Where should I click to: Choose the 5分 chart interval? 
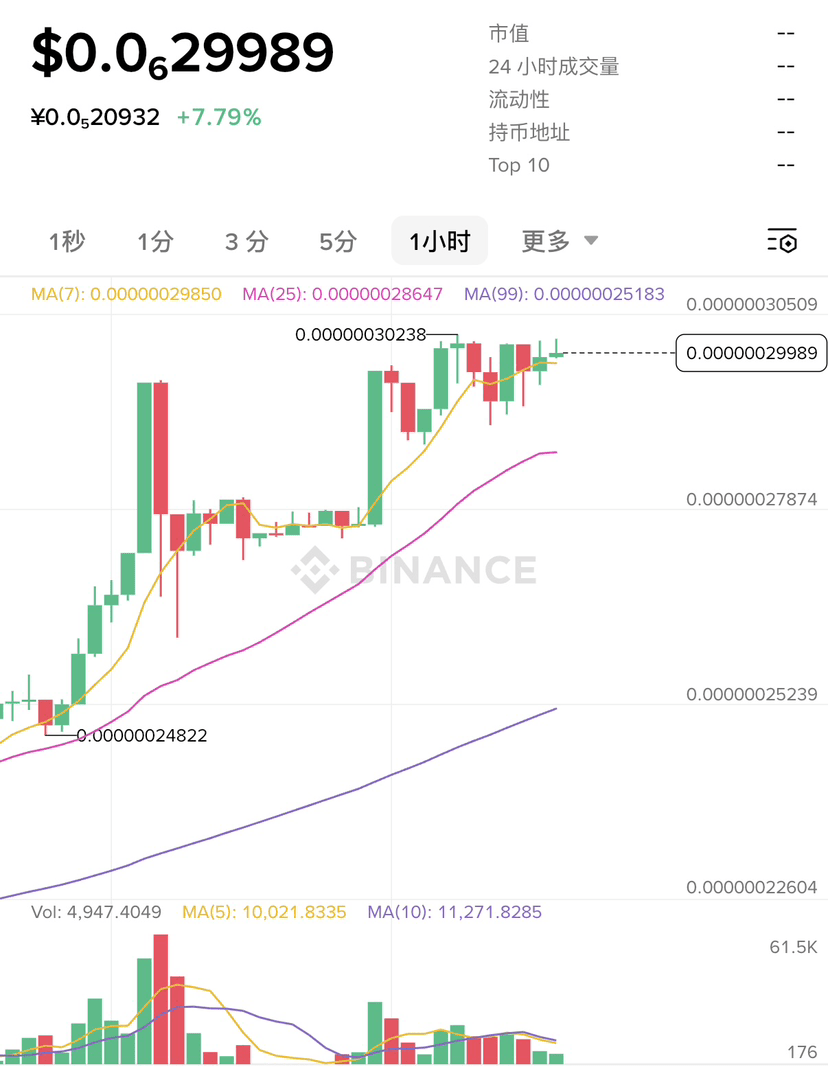(x=338, y=241)
